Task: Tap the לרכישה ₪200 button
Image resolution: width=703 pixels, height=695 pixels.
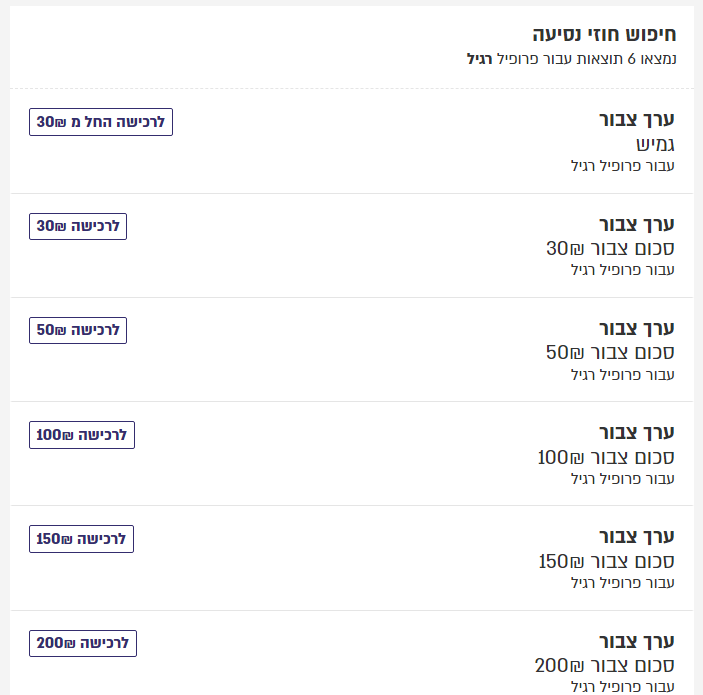Action: pos(82,643)
